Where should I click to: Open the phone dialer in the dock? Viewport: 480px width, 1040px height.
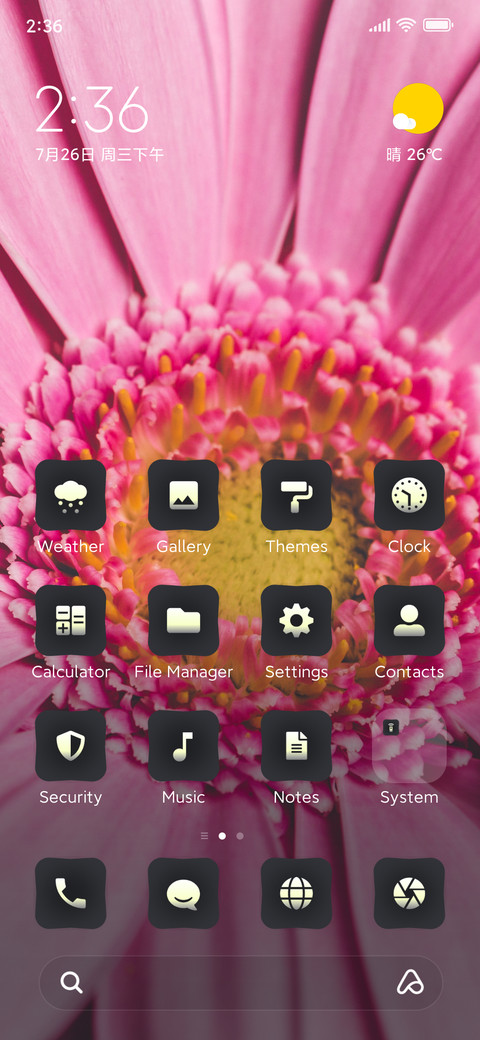70,893
